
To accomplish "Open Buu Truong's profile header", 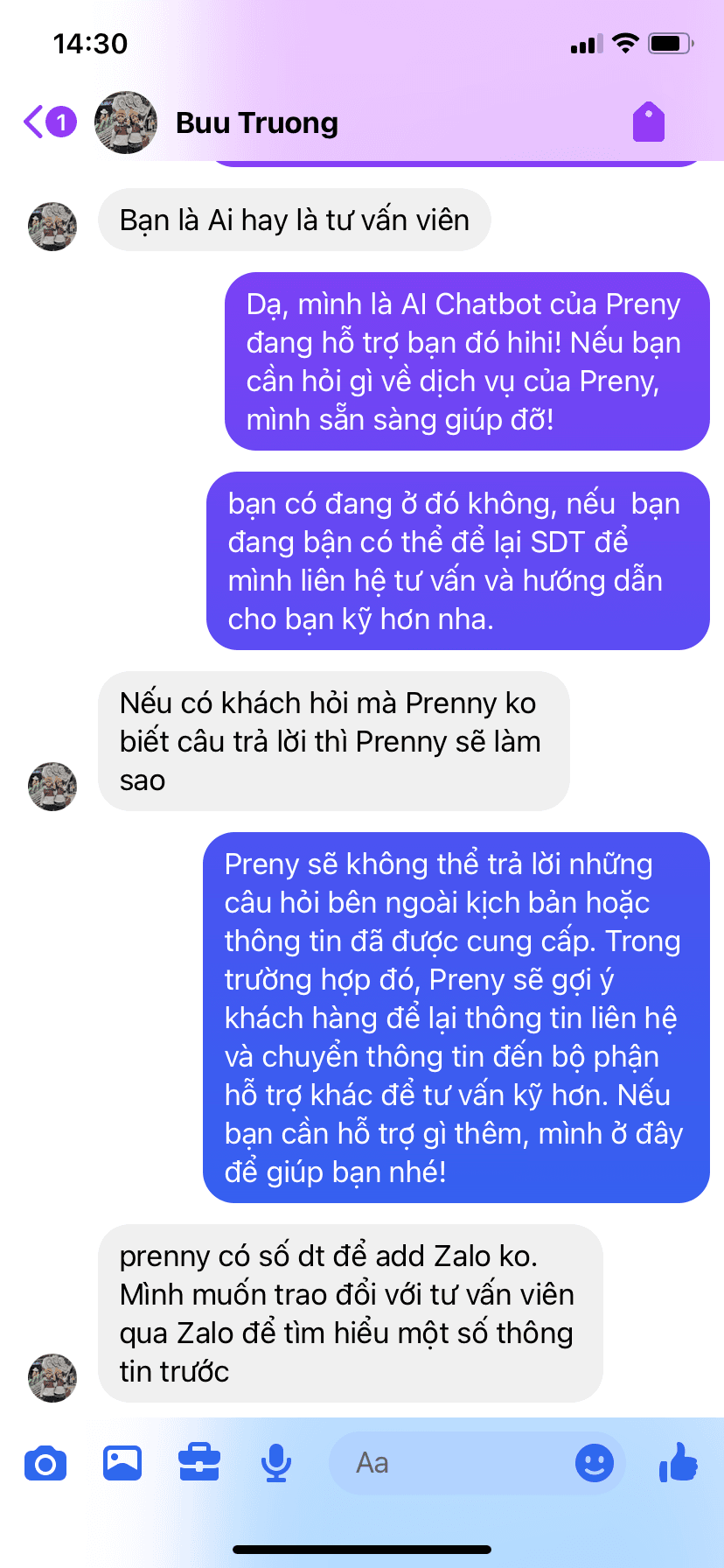I will [x=256, y=123].
